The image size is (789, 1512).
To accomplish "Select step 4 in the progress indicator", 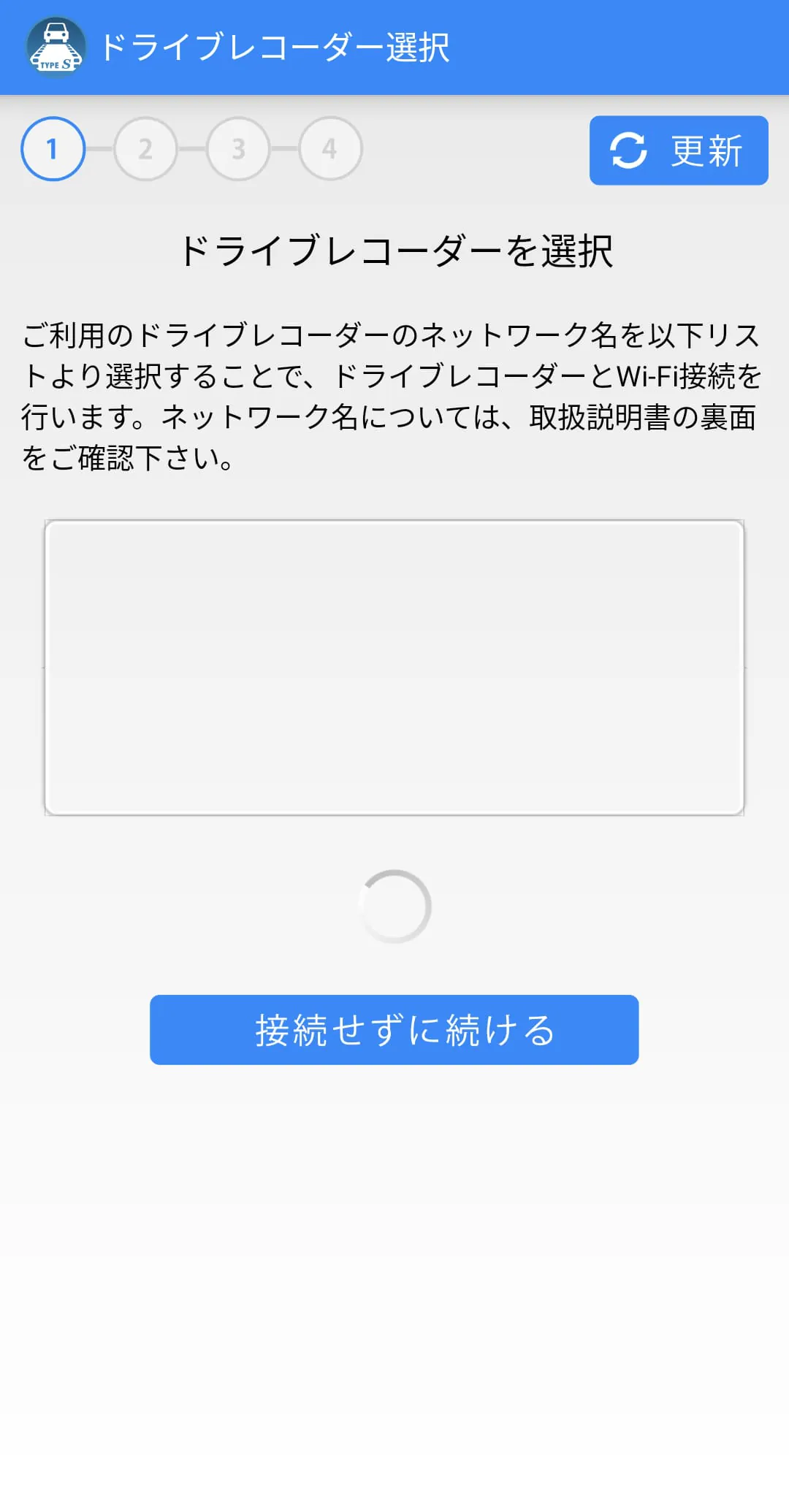I will 331,148.
